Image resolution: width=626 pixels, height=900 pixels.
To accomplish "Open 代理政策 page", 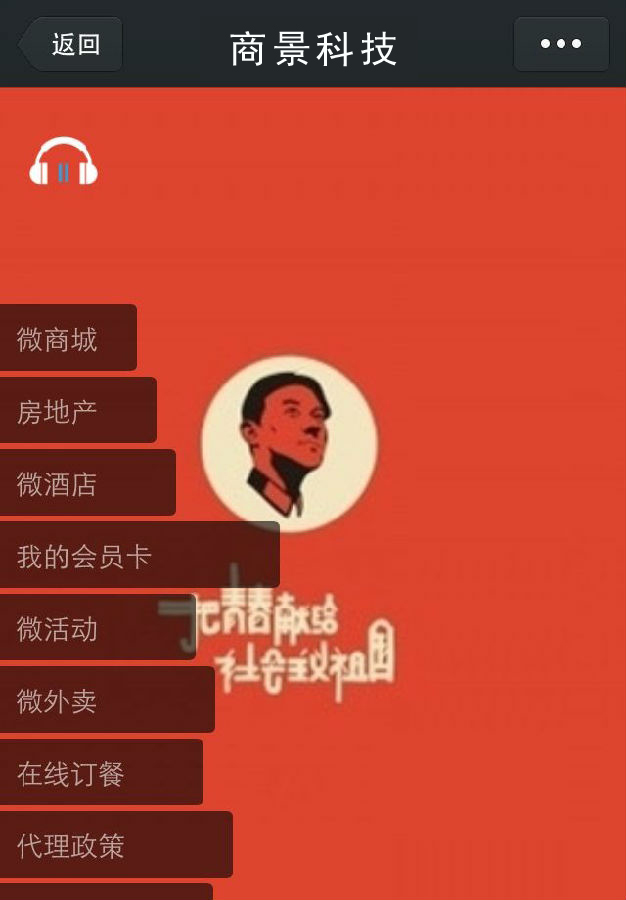I will [x=115, y=845].
